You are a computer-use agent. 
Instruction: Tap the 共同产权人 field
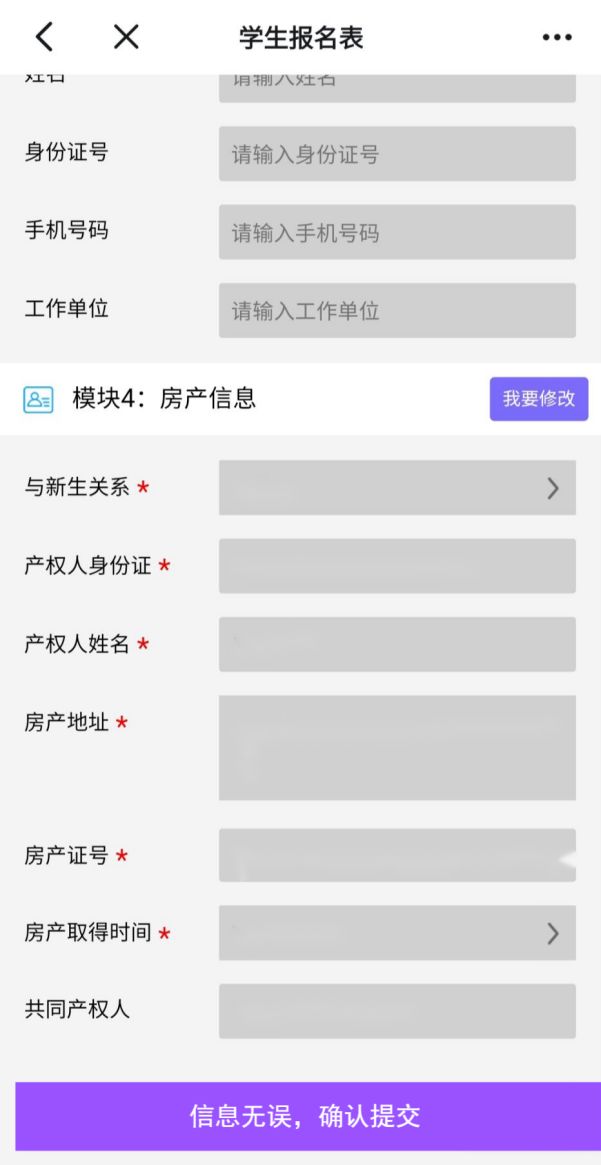pyautogui.click(x=397, y=1010)
